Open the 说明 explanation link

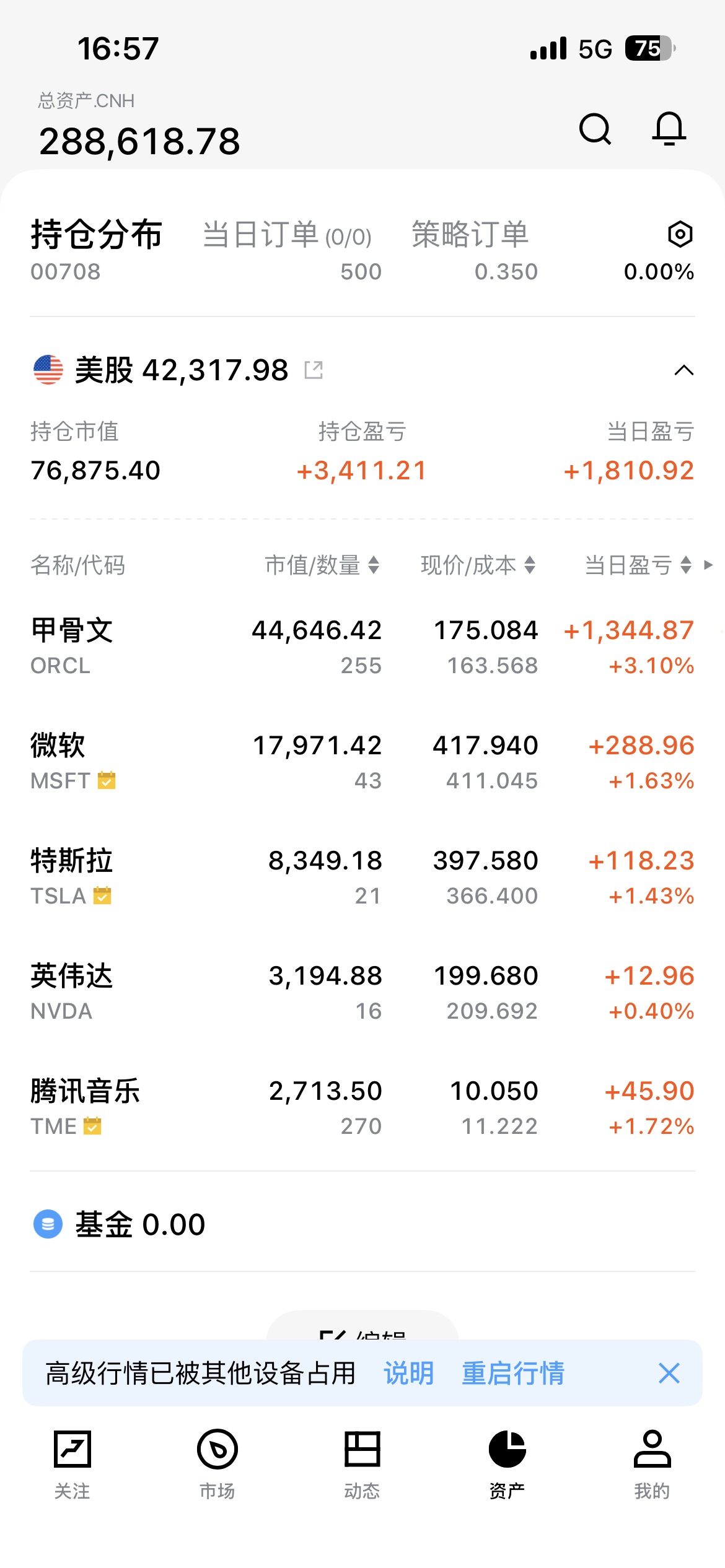[408, 1373]
